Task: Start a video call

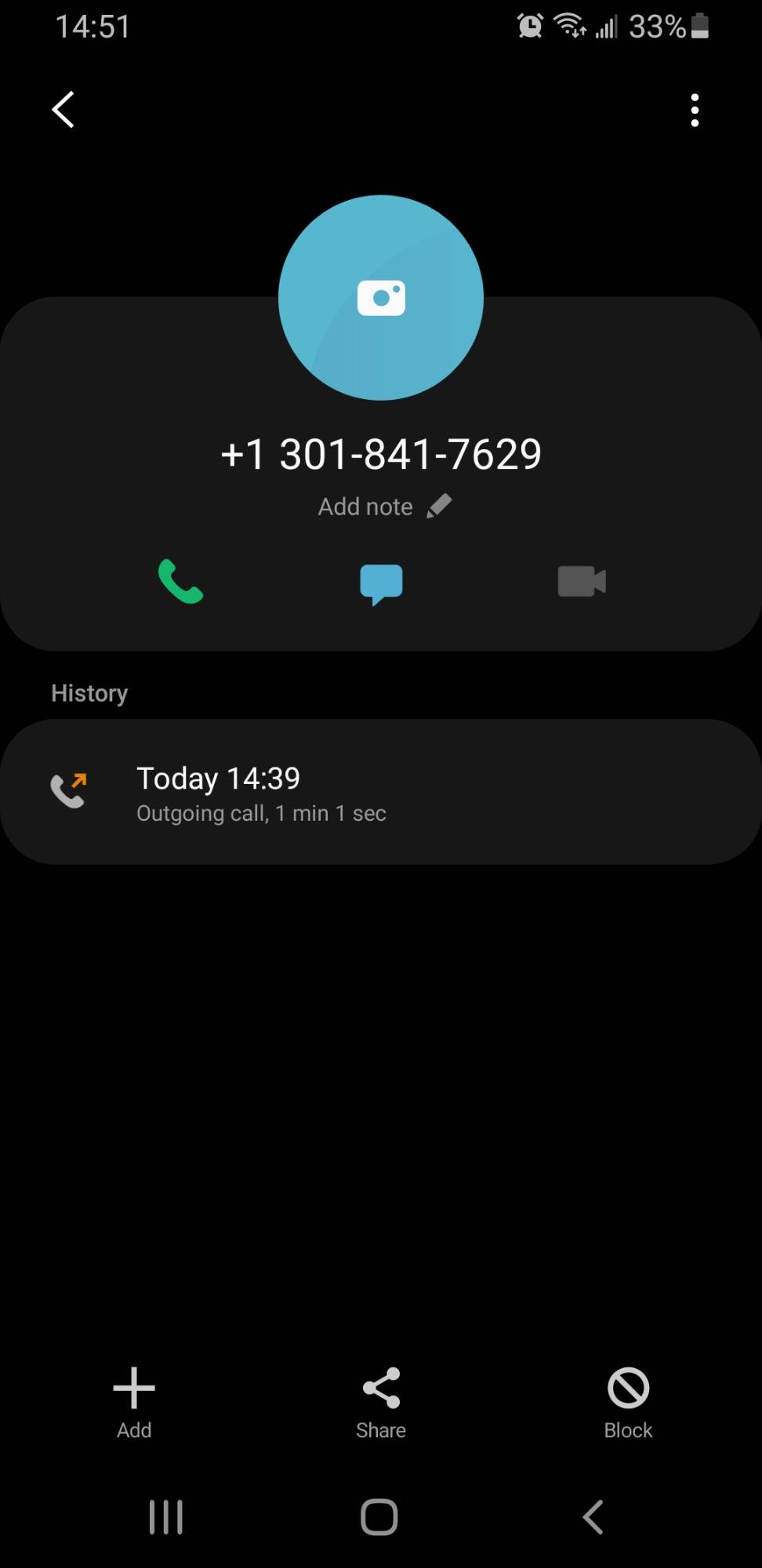Action: pos(582,582)
